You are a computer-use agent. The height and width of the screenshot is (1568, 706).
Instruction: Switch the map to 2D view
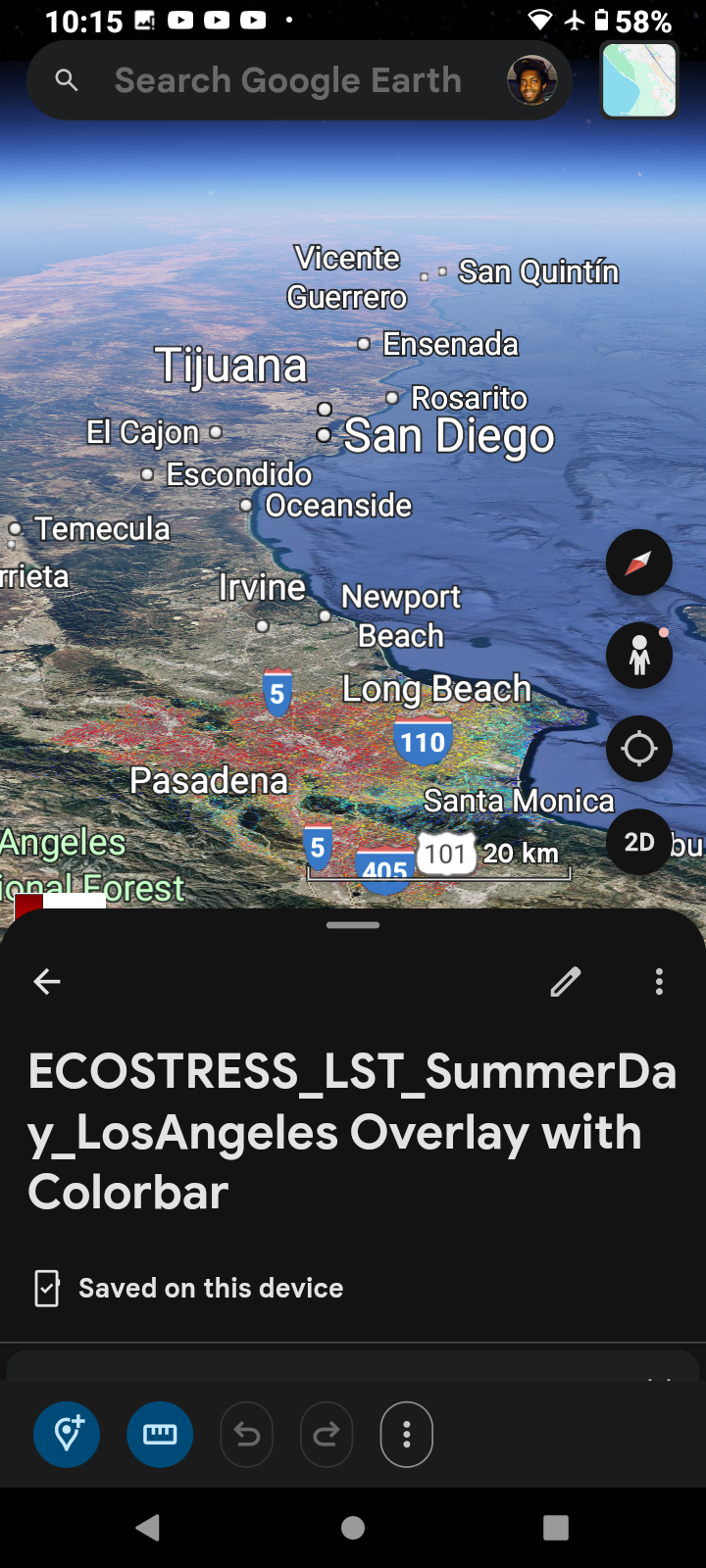click(639, 842)
